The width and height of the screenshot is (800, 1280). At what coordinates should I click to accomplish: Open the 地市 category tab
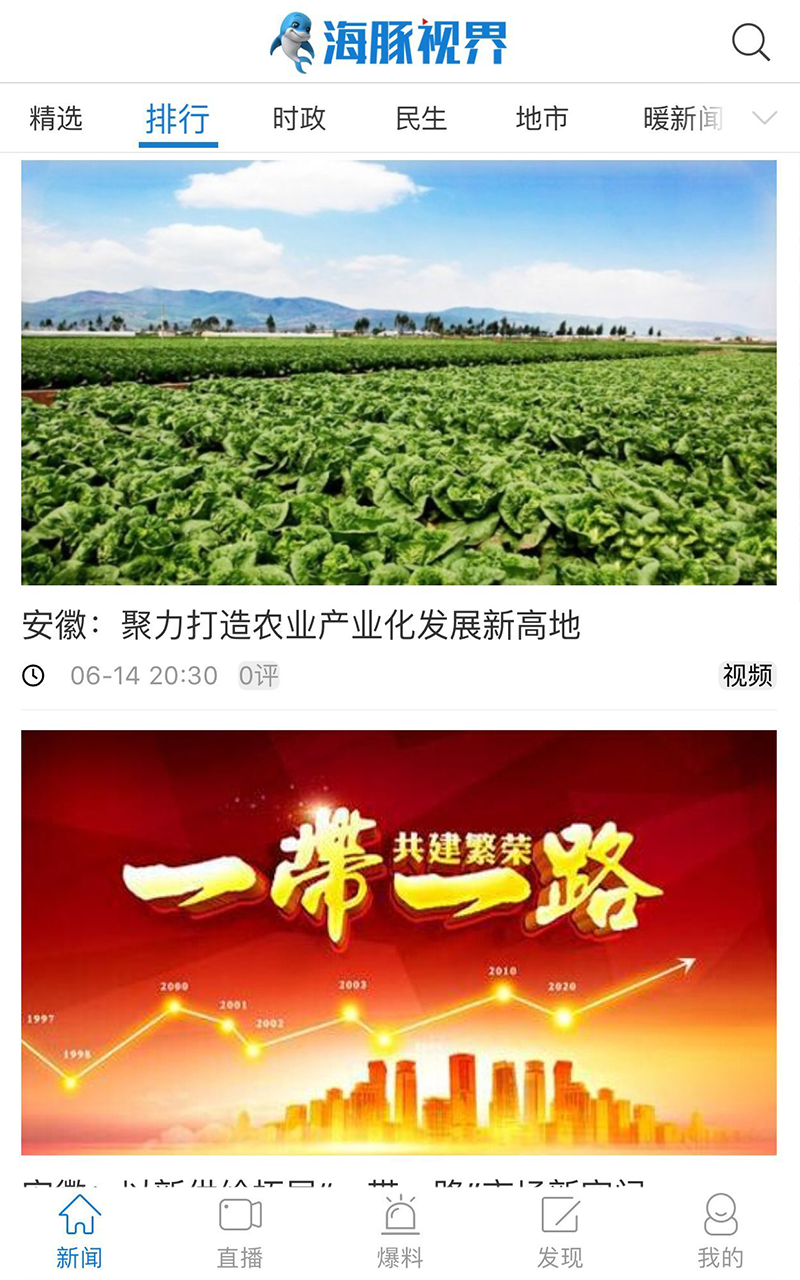tap(542, 119)
